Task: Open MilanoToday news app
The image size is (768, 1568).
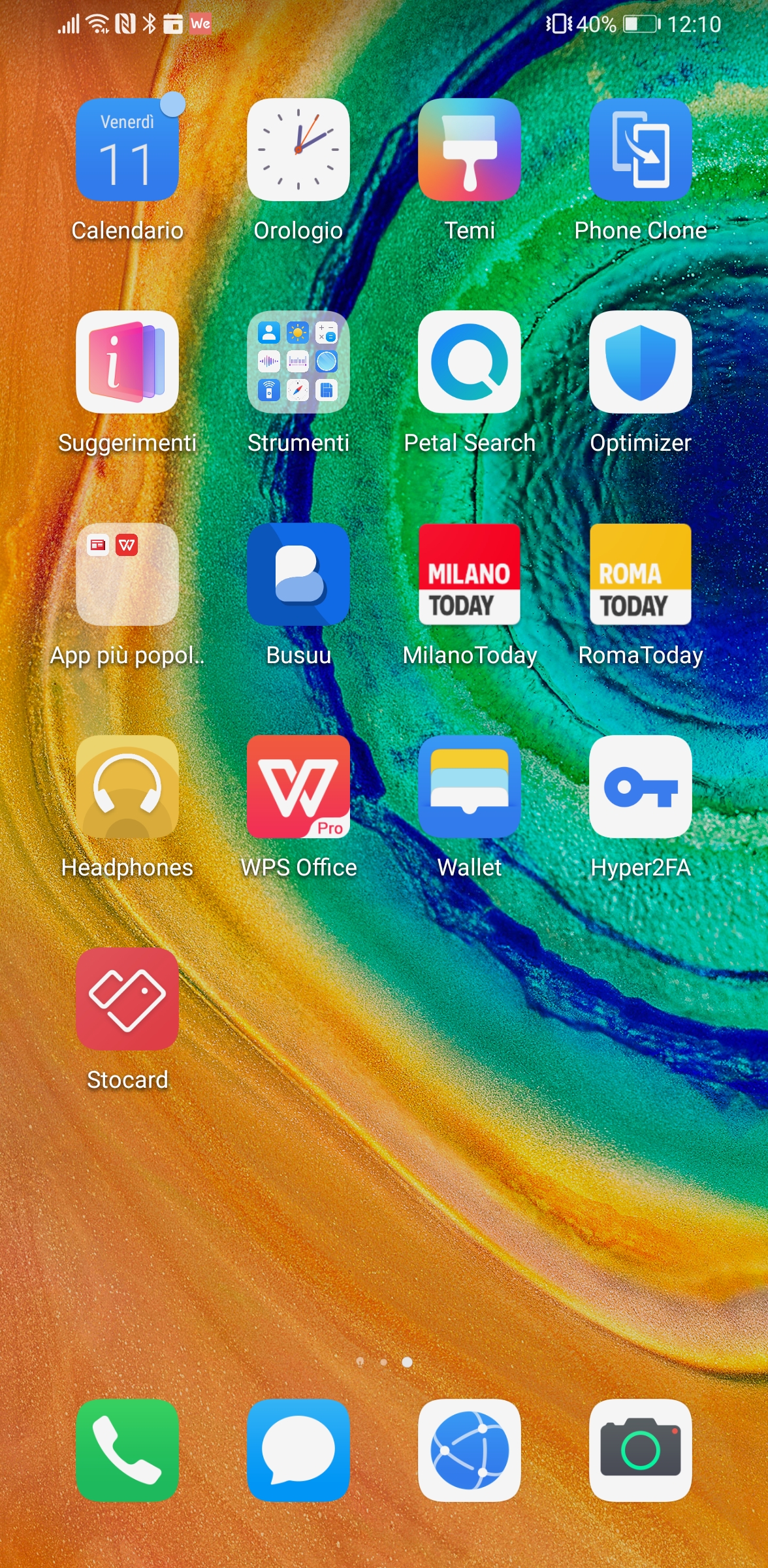Action: [x=470, y=574]
